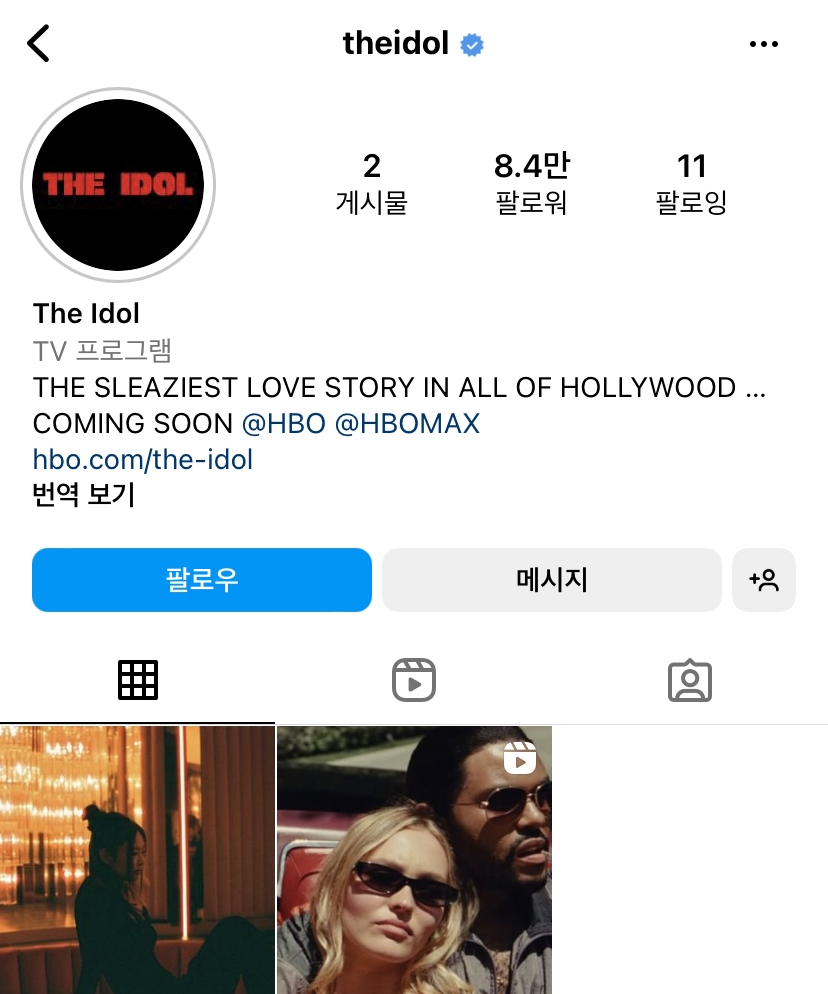This screenshot has width=828, height=994.
Task: Open the dimly lit lounge post
Action: tap(137, 860)
